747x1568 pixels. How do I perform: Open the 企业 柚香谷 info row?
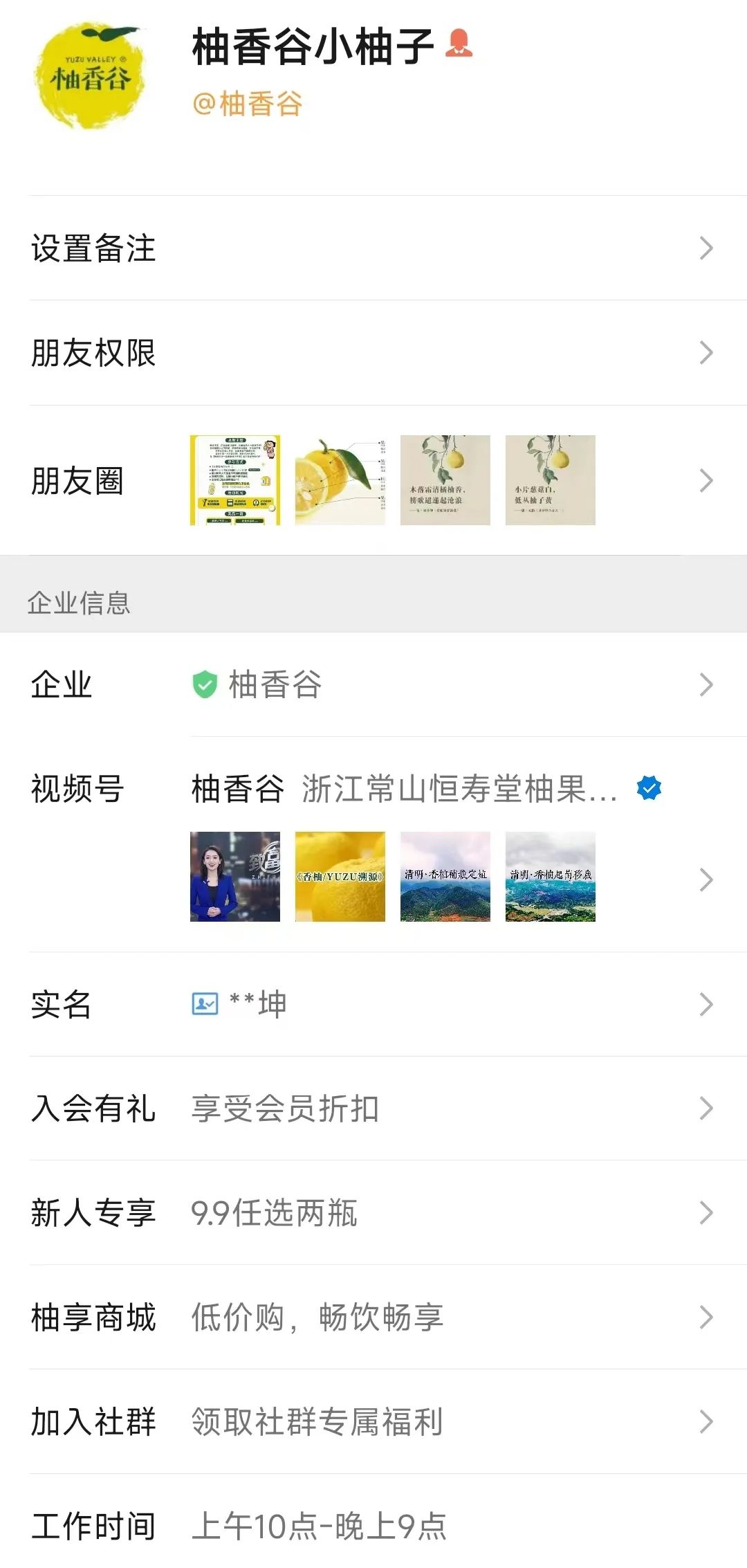click(373, 684)
